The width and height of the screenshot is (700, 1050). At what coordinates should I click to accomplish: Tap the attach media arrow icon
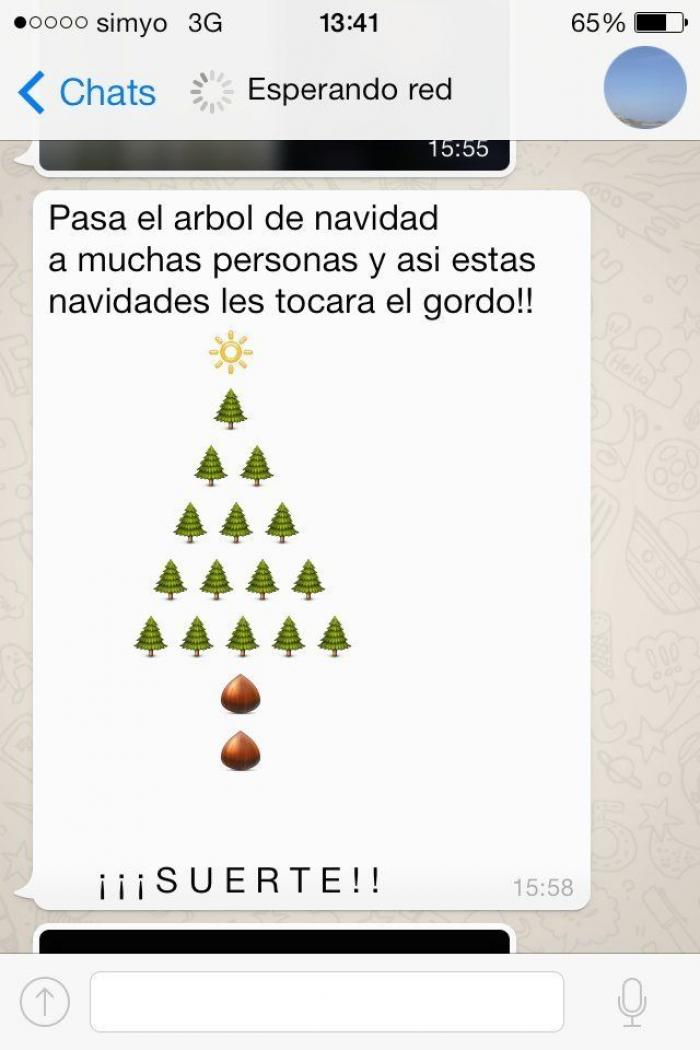pos(45,1001)
